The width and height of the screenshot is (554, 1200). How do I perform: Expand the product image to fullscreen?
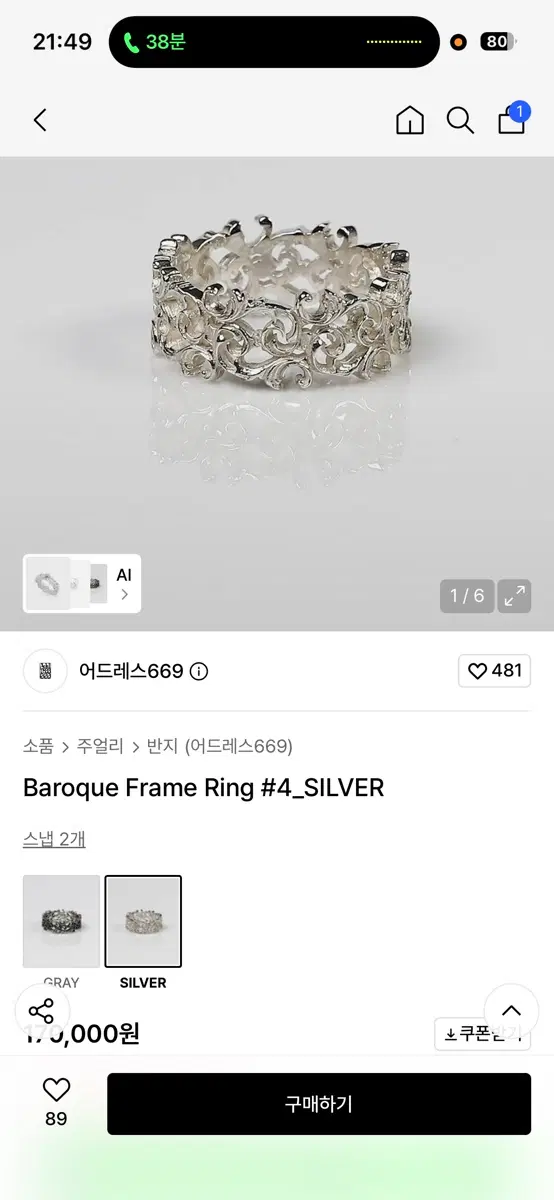click(515, 596)
